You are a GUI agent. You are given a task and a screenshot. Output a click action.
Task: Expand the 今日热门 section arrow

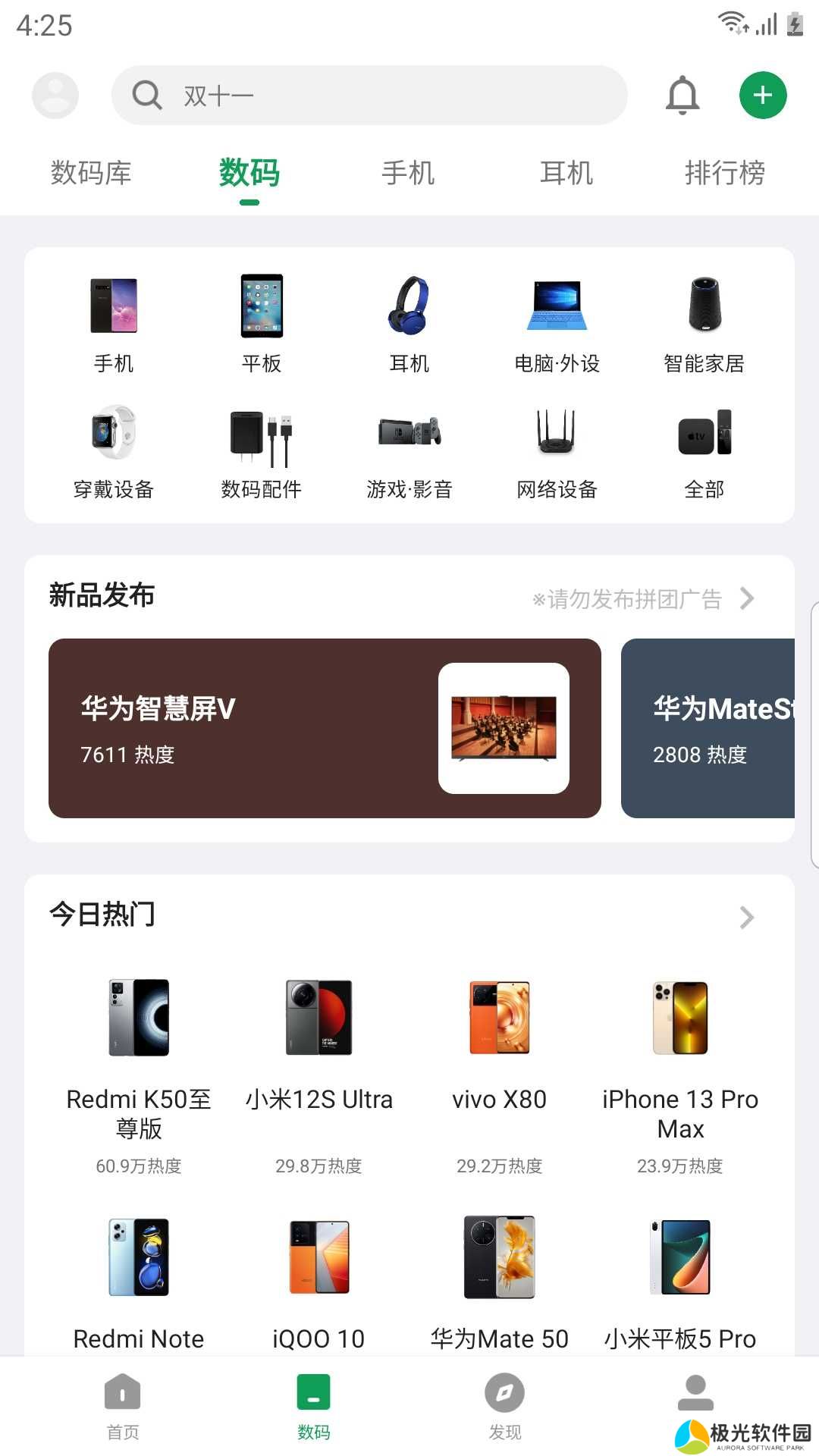pyautogui.click(x=746, y=918)
